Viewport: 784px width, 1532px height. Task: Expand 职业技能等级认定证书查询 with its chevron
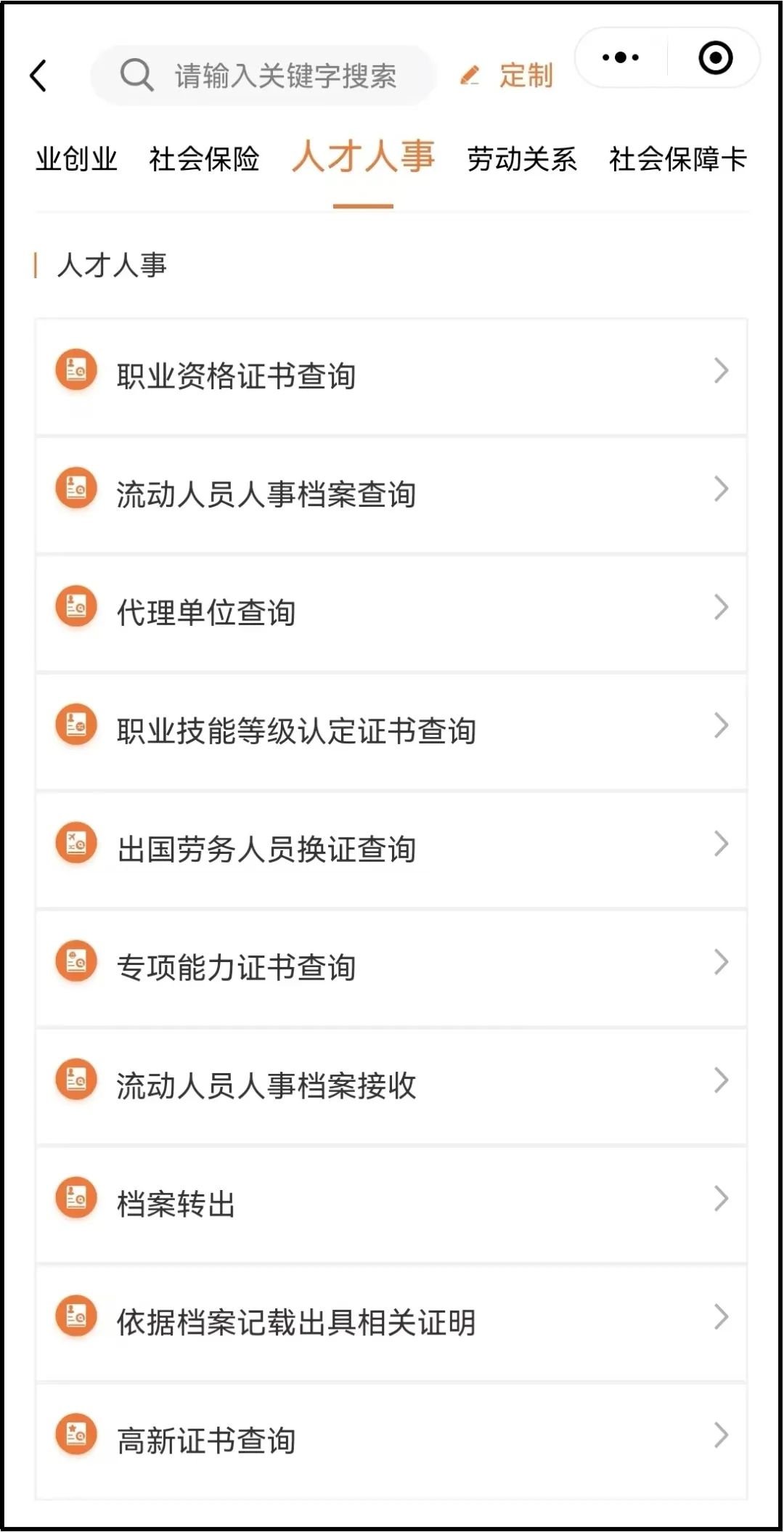pyautogui.click(x=722, y=725)
